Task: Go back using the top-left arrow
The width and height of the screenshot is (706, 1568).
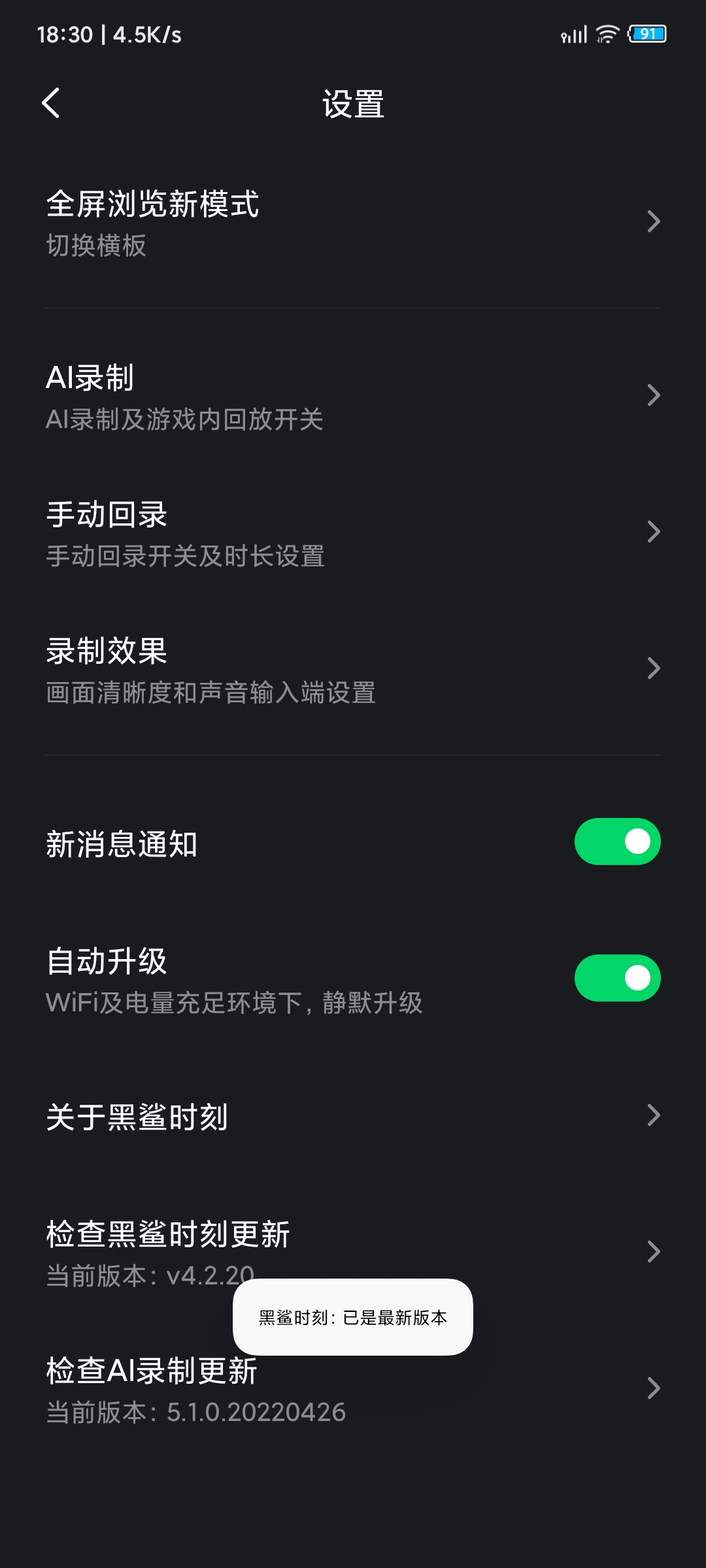Action: (51, 103)
